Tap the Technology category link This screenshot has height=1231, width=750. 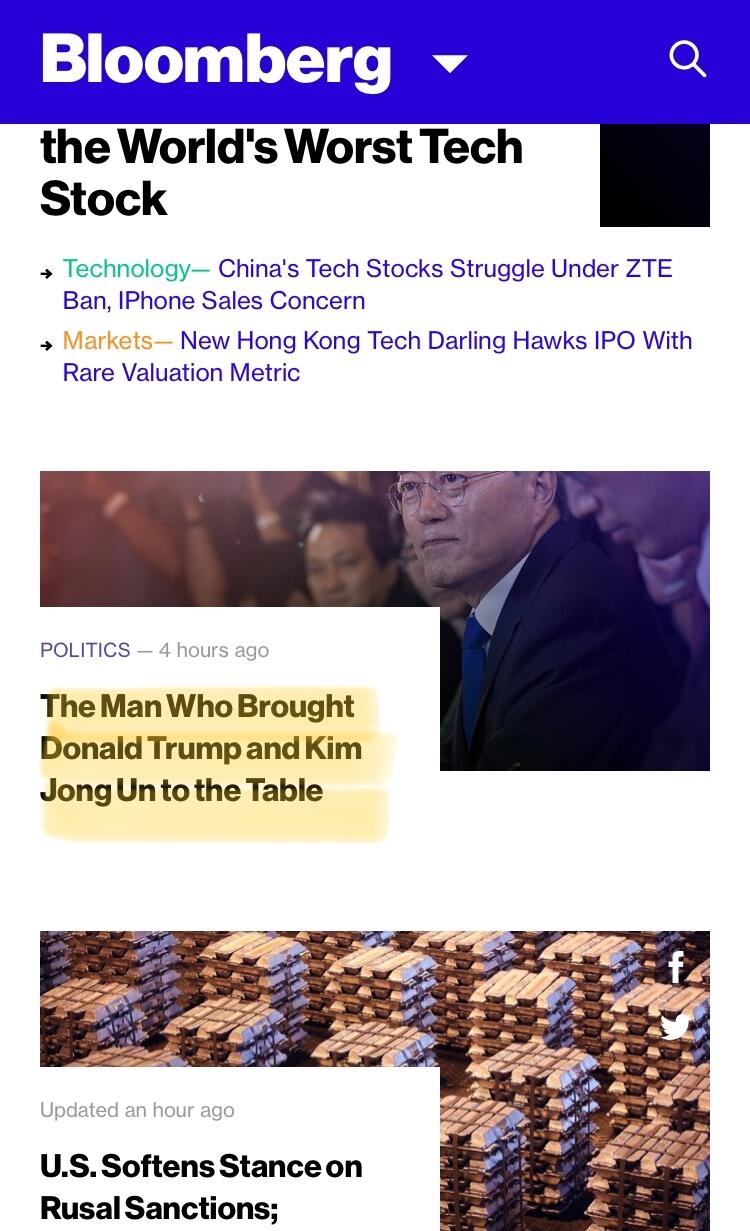click(x=126, y=269)
